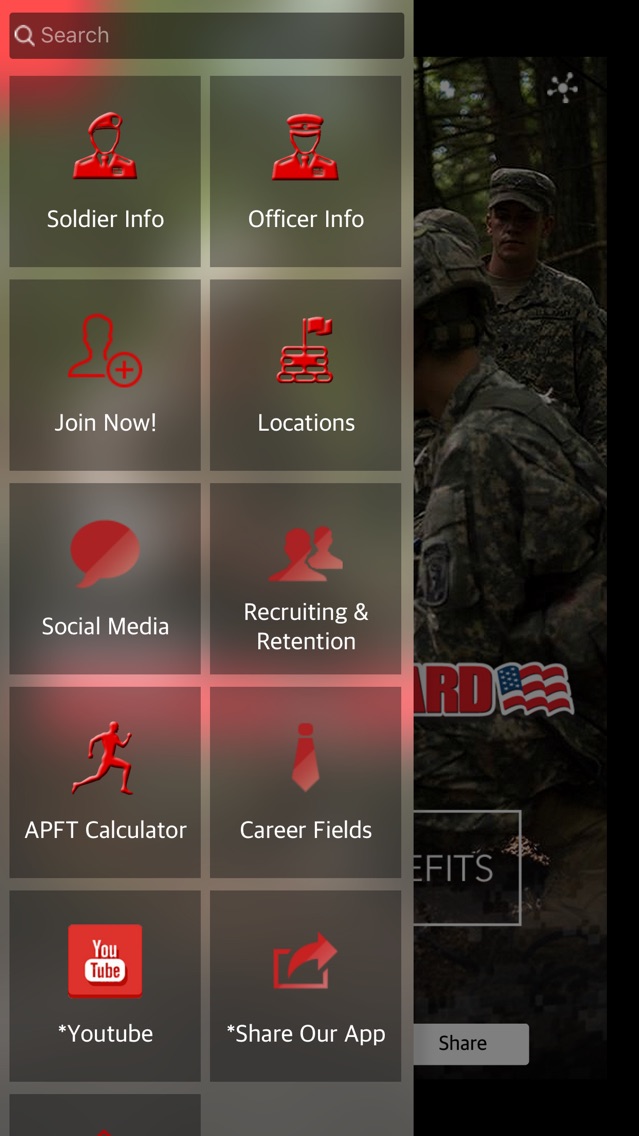Open Locations tile
Viewport: 639px width, 1136px height.
[306, 375]
